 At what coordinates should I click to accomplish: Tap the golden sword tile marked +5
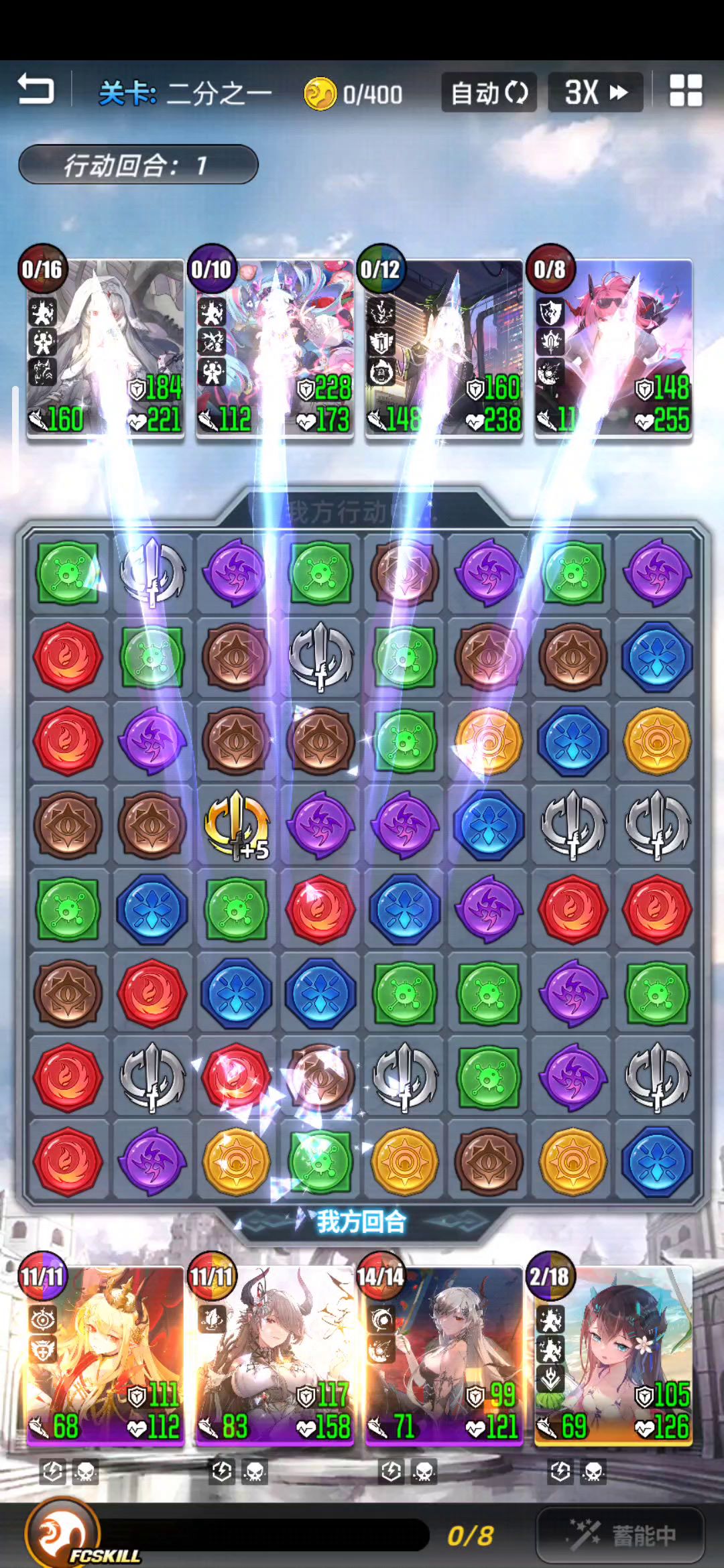(237, 826)
